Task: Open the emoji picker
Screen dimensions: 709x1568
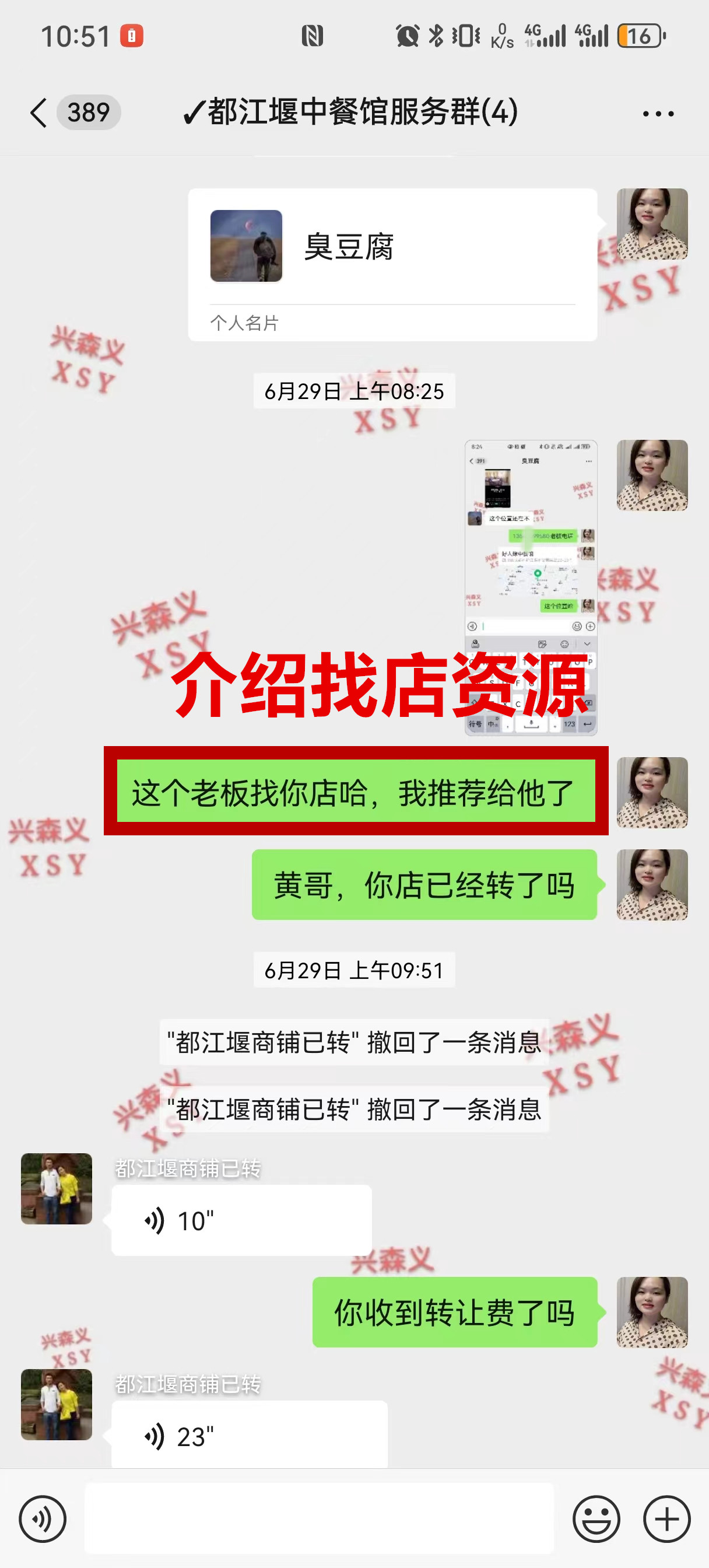Action: click(x=596, y=1518)
